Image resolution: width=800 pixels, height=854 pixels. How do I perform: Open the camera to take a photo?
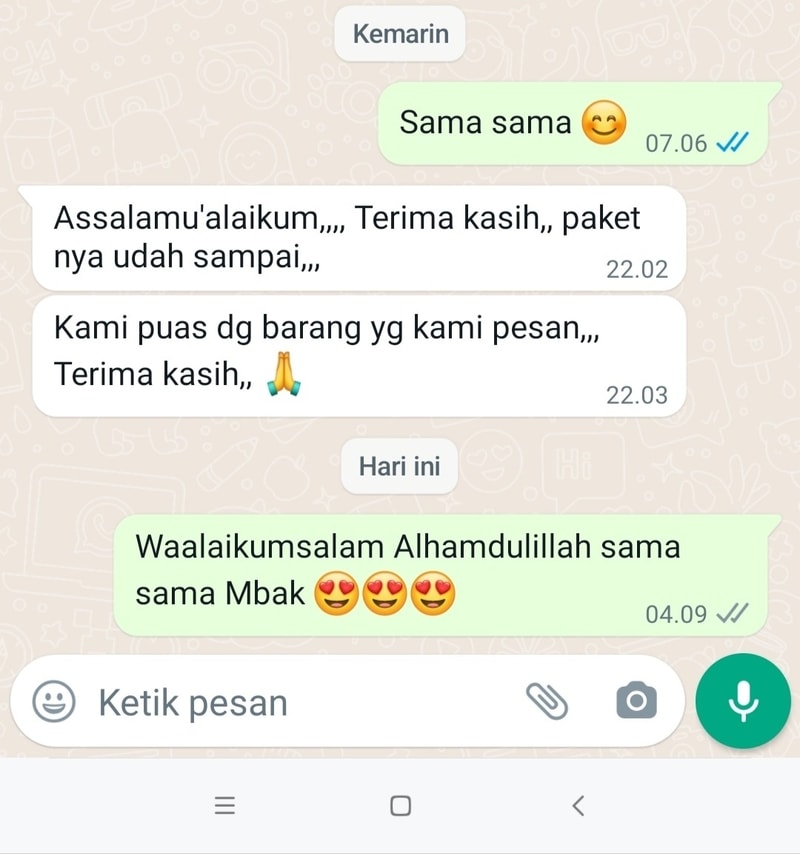[636, 702]
